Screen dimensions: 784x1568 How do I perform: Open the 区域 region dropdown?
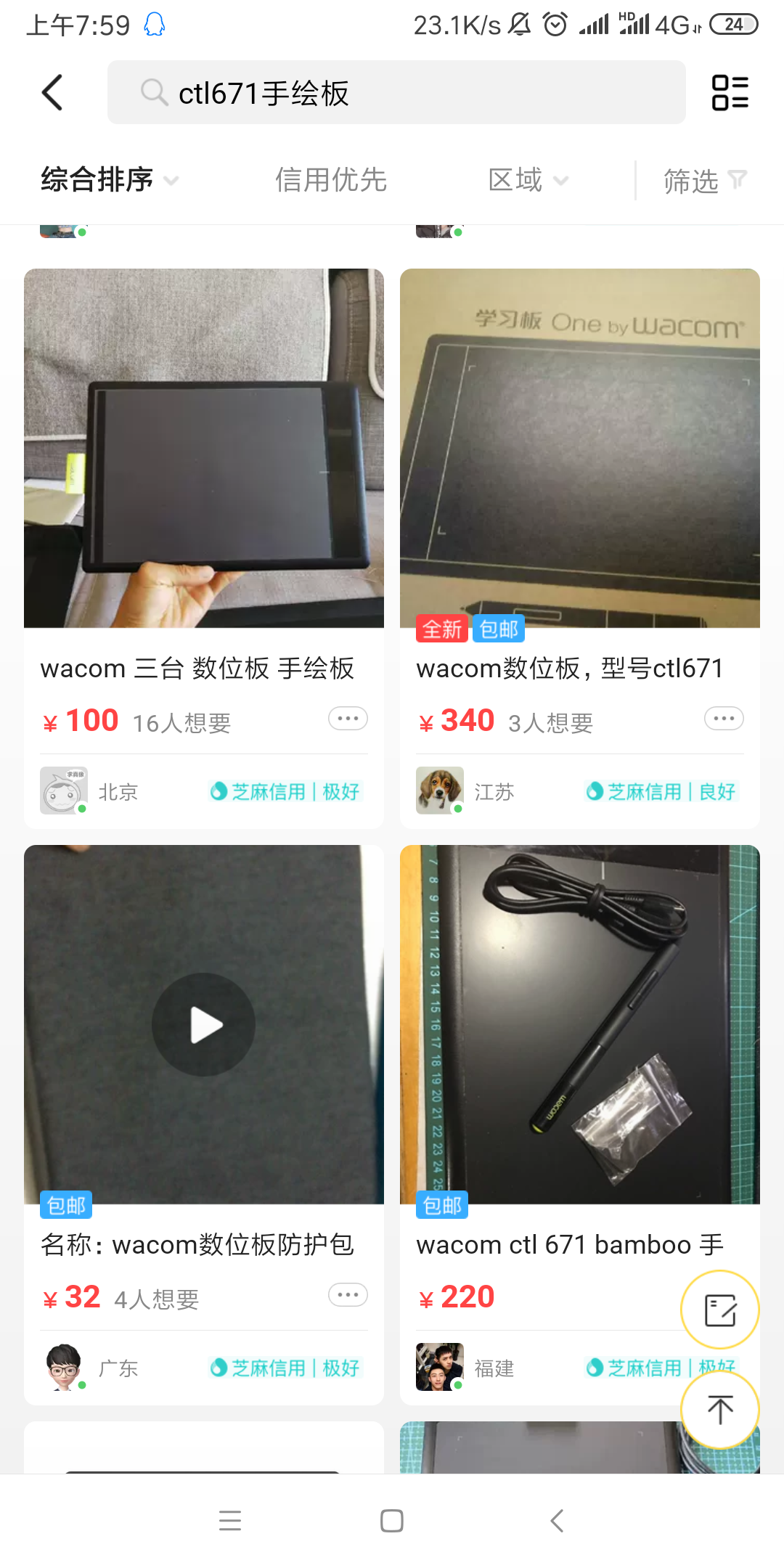(527, 180)
